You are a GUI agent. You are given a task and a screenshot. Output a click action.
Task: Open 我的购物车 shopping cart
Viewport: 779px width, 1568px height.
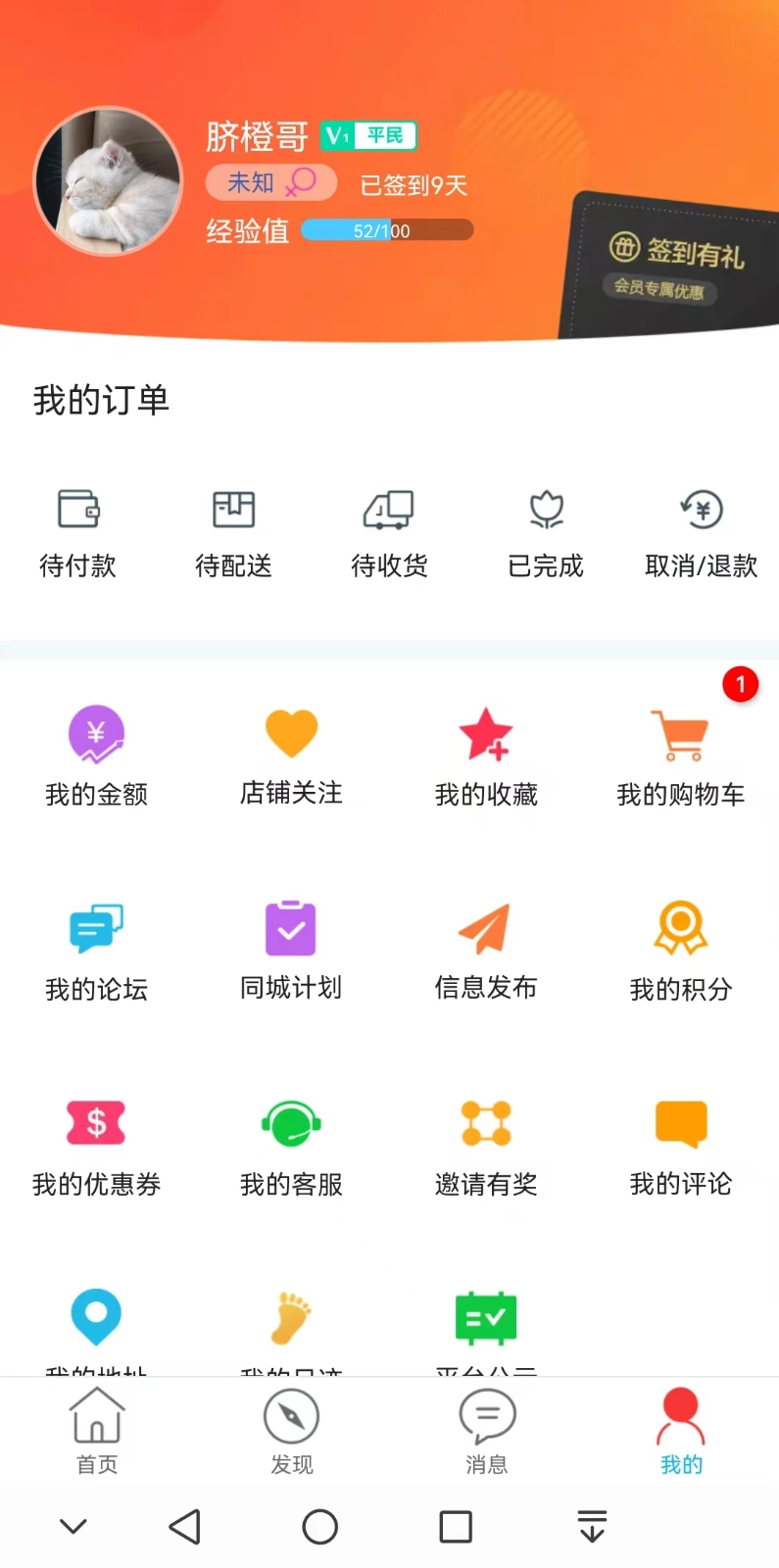click(681, 755)
